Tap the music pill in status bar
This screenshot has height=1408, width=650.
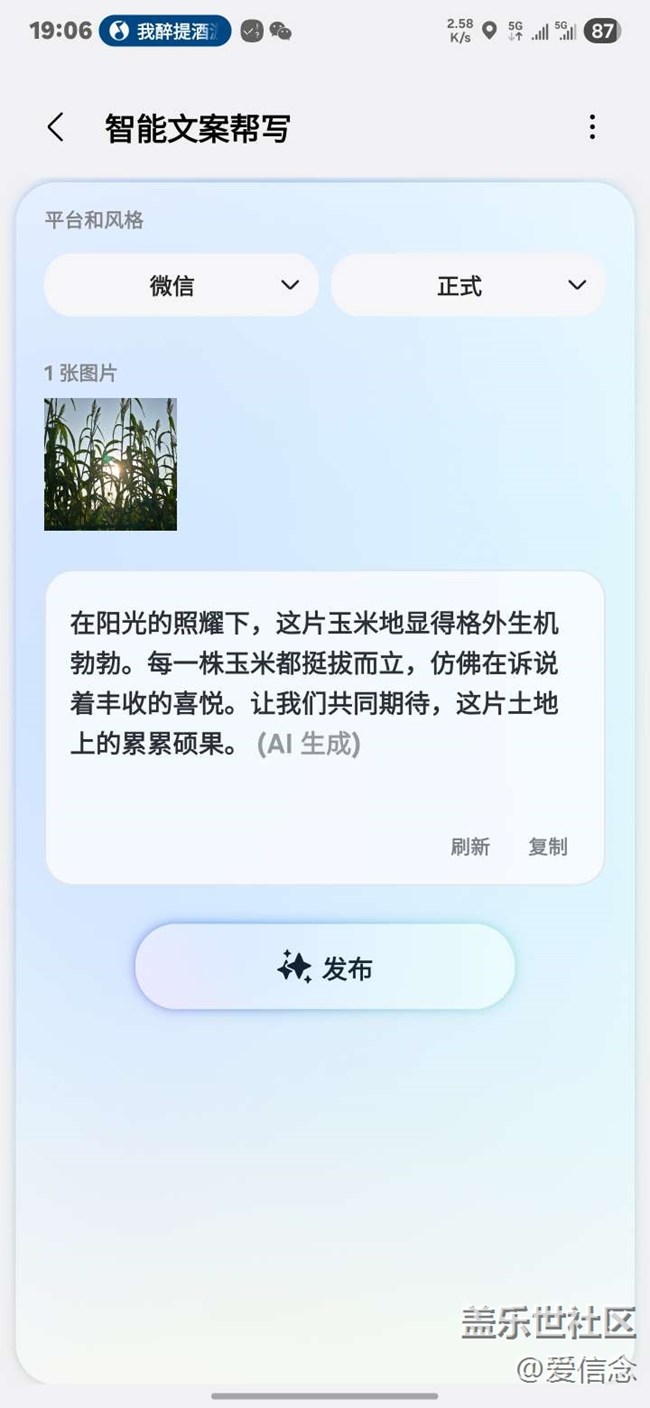point(165,31)
